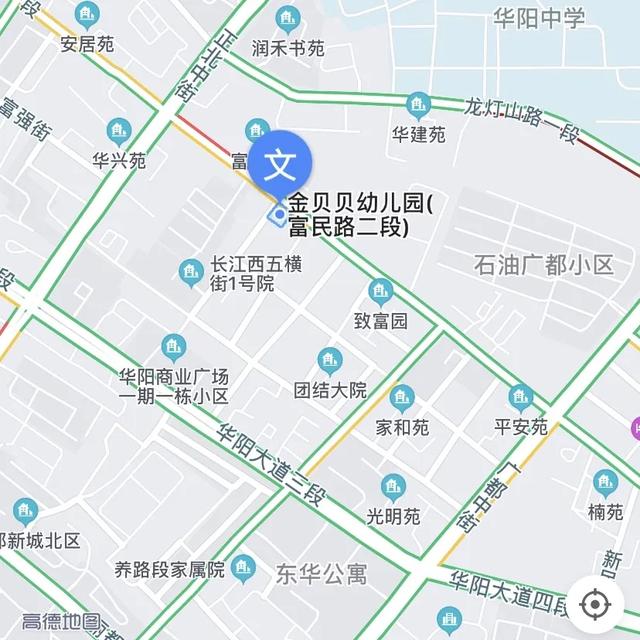Image resolution: width=640 pixels, height=640 pixels.
Task: Tap the 光明苑 residence marker
Action: [x=394, y=487]
